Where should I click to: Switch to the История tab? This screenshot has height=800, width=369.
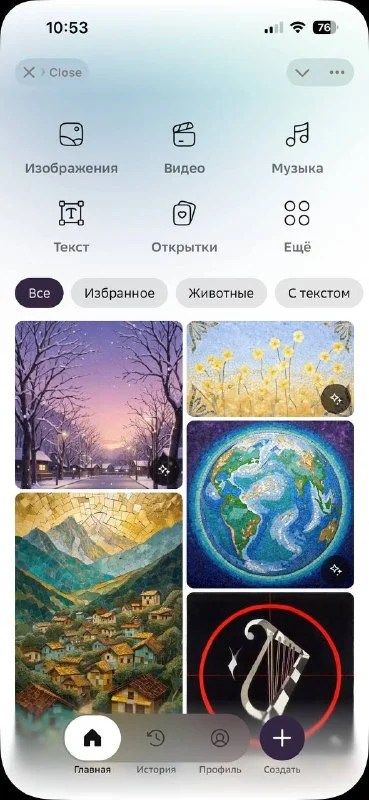(156, 748)
